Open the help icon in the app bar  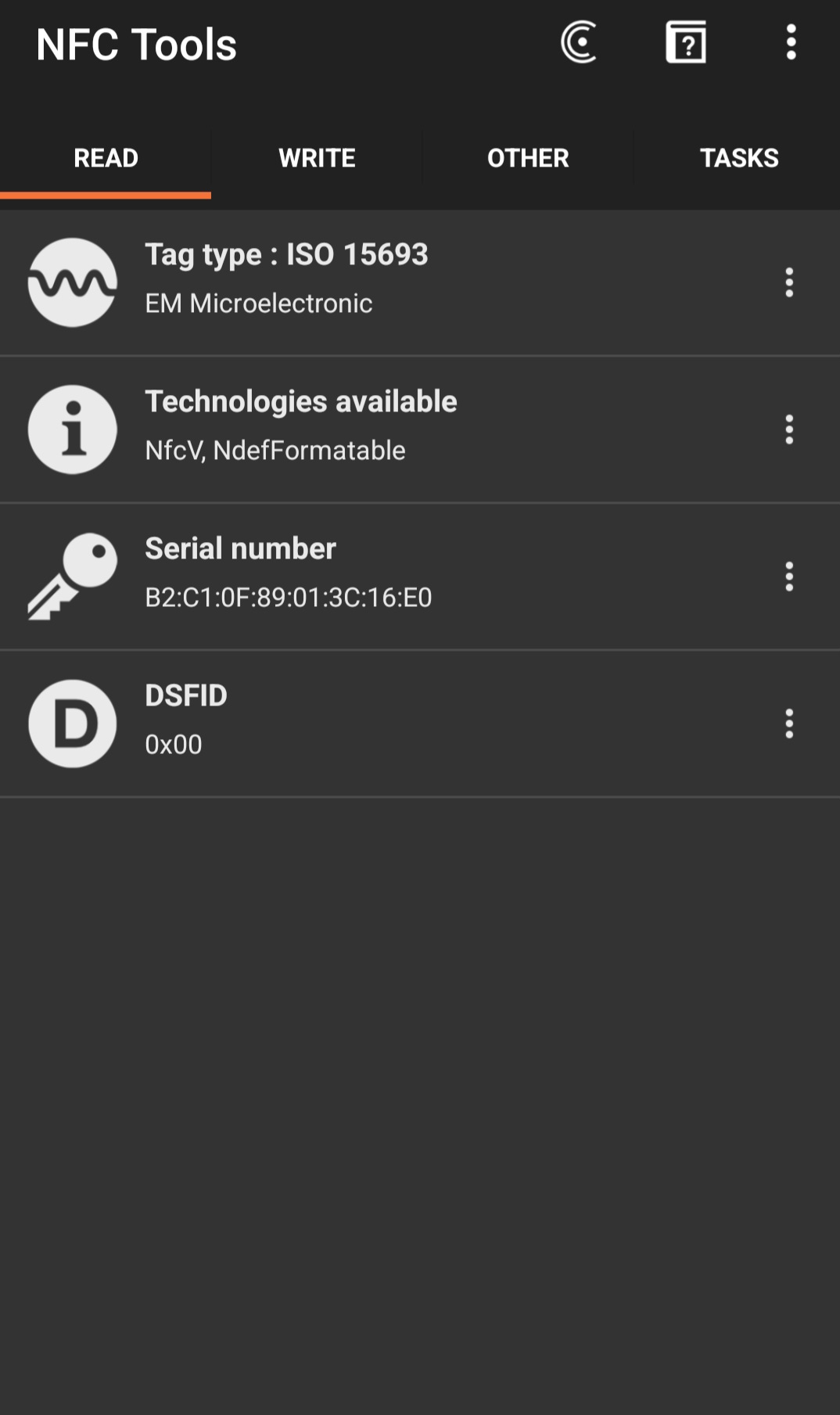point(686,42)
